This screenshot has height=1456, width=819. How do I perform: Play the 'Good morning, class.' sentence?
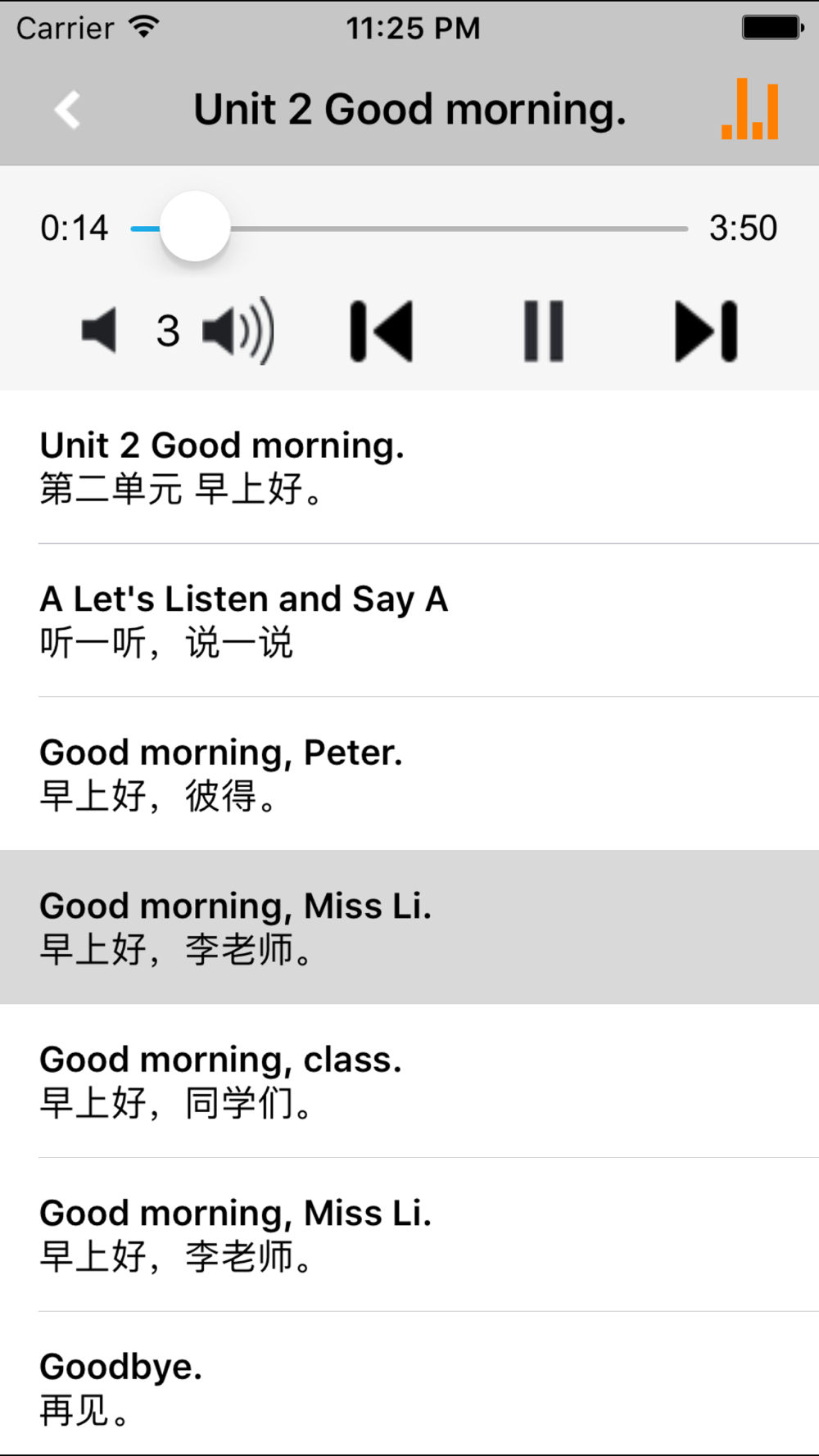(409, 1081)
